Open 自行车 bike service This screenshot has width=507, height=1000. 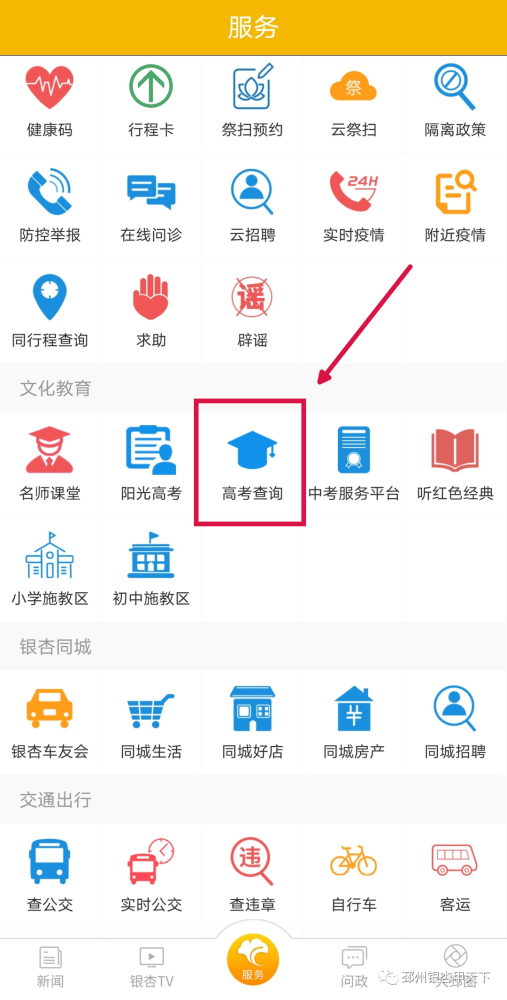pos(354,876)
